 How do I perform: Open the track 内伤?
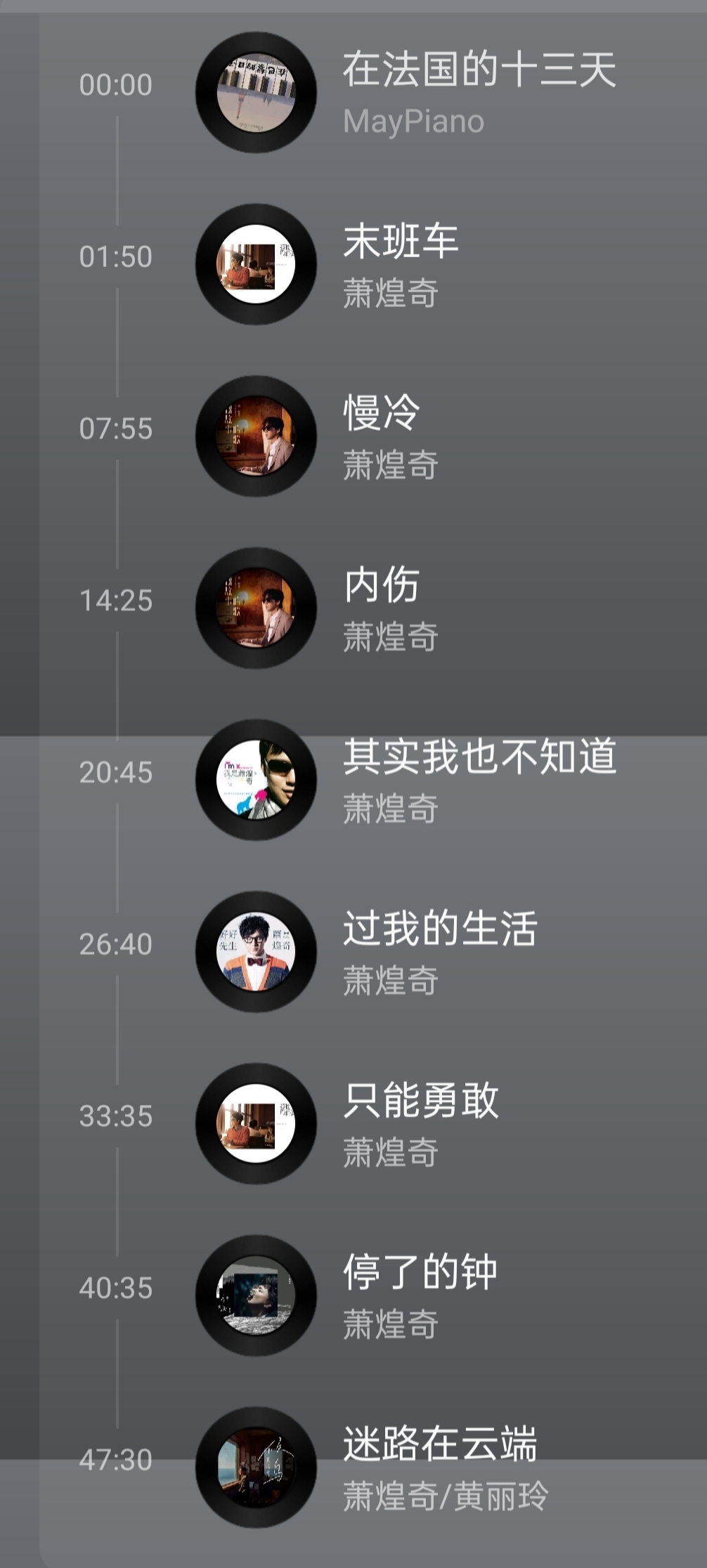pos(382,586)
